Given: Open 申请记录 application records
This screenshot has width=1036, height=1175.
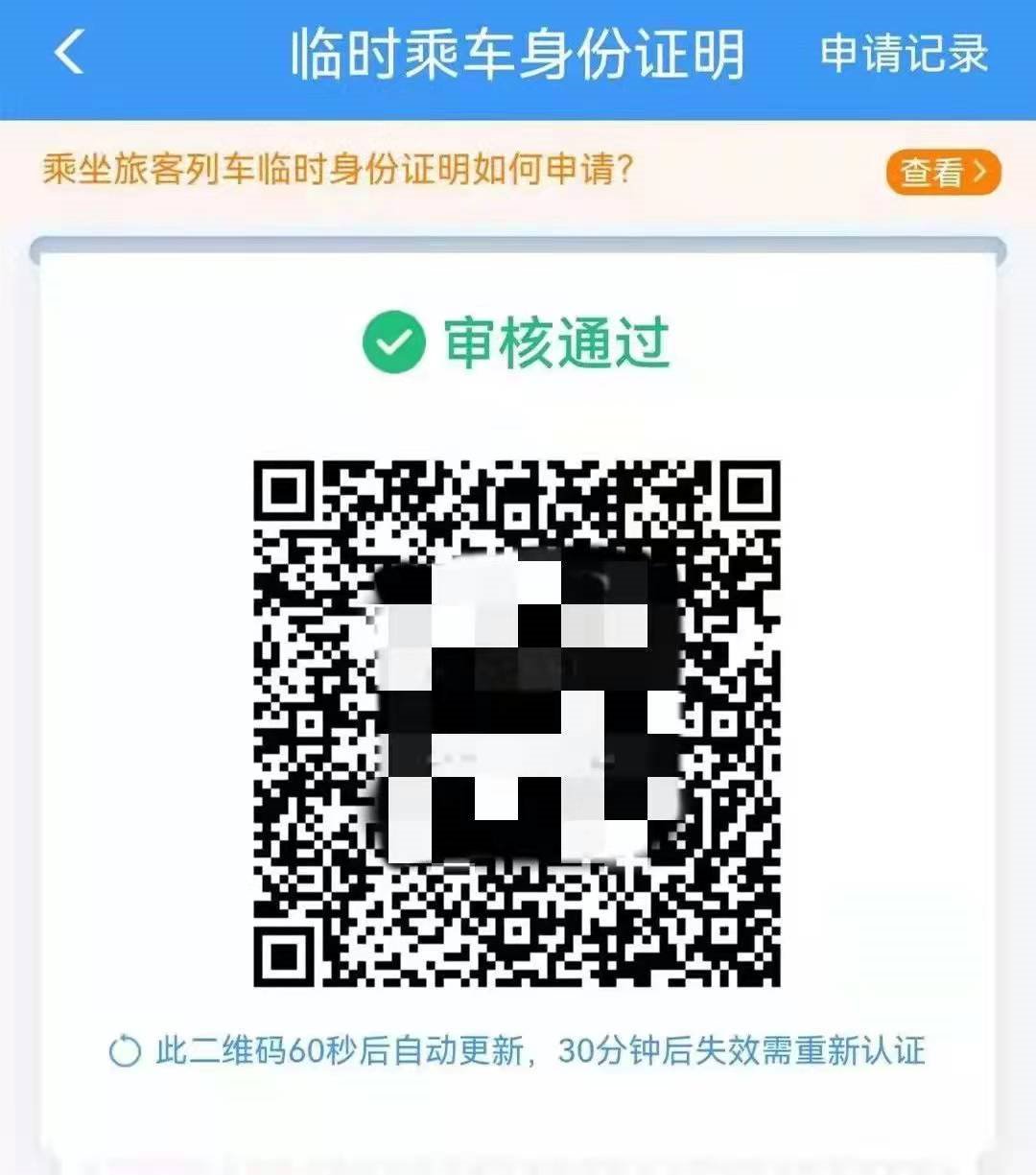Looking at the screenshot, I should pos(903,54).
